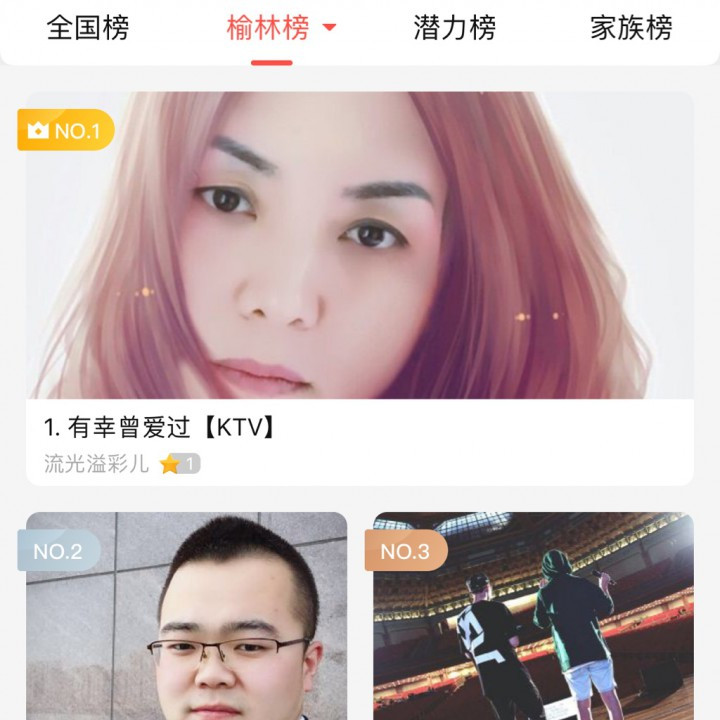720x720 pixels.
Task: Open the NO.1 song 有幸曾爱过【KTV】
Action: click(359, 290)
